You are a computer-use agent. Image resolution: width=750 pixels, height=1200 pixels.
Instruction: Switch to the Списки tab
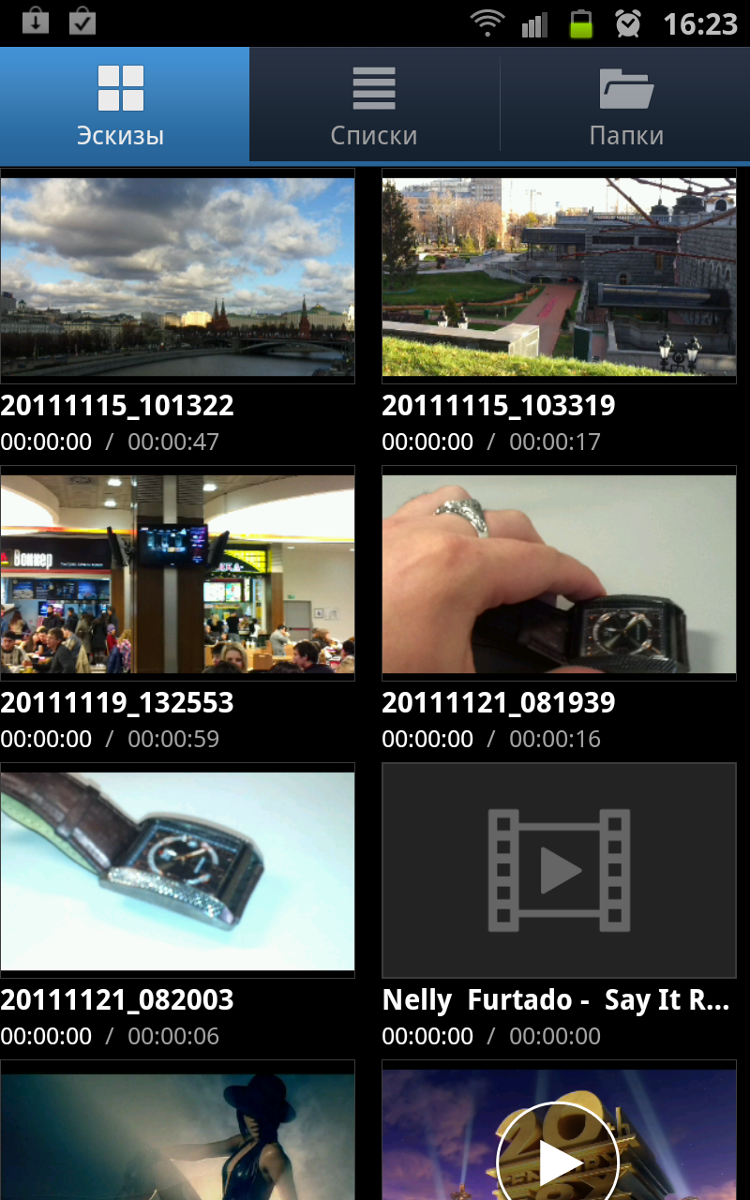click(x=374, y=104)
